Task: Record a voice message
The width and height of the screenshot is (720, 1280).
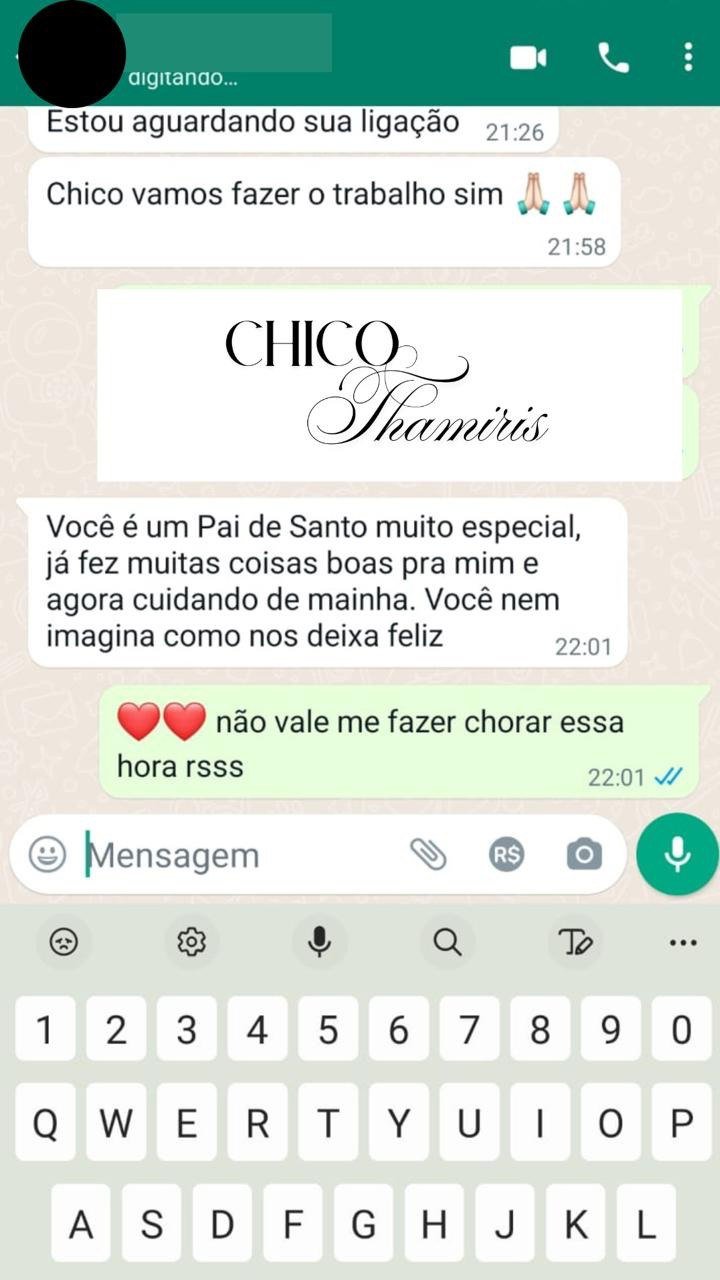Action: [x=677, y=853]
